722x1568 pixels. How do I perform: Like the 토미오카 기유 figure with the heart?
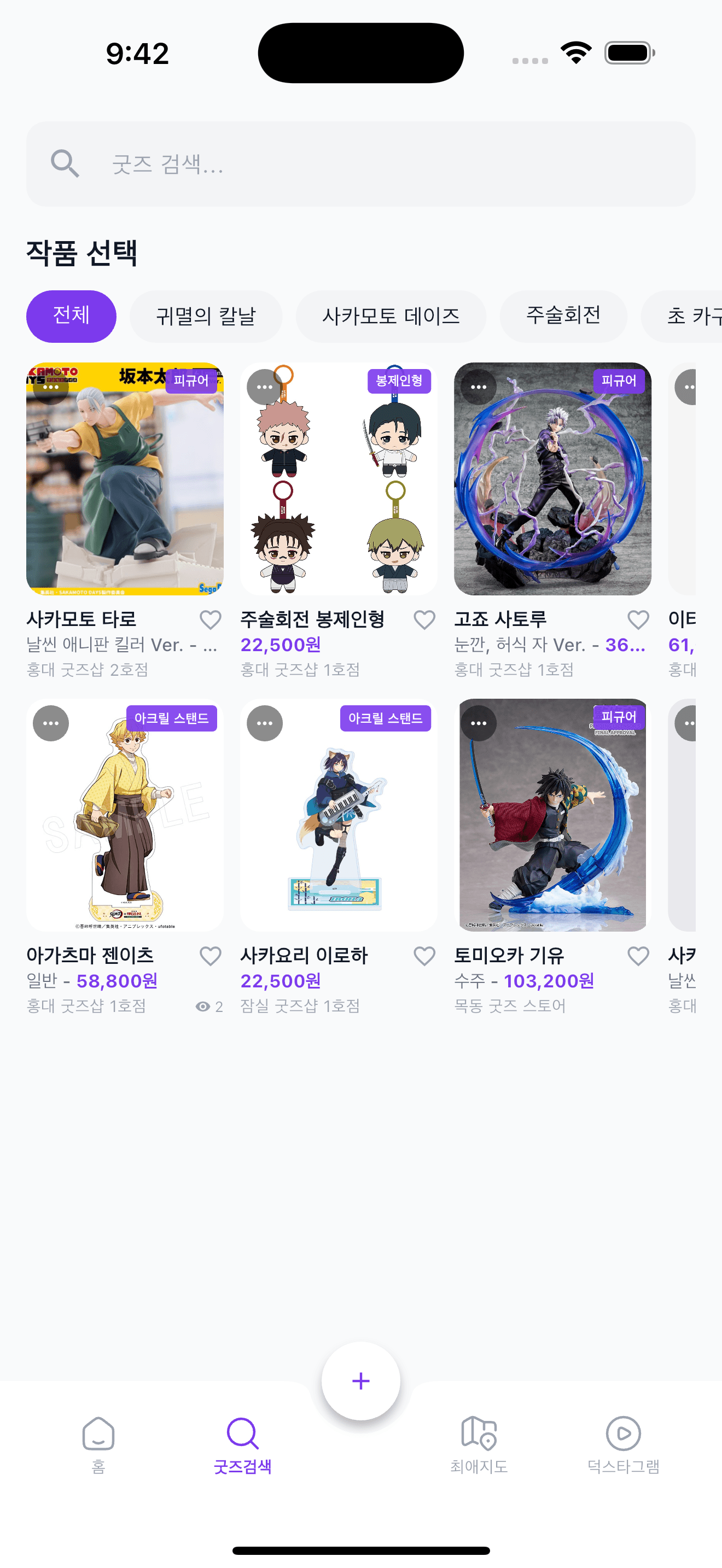pos(637,956)
